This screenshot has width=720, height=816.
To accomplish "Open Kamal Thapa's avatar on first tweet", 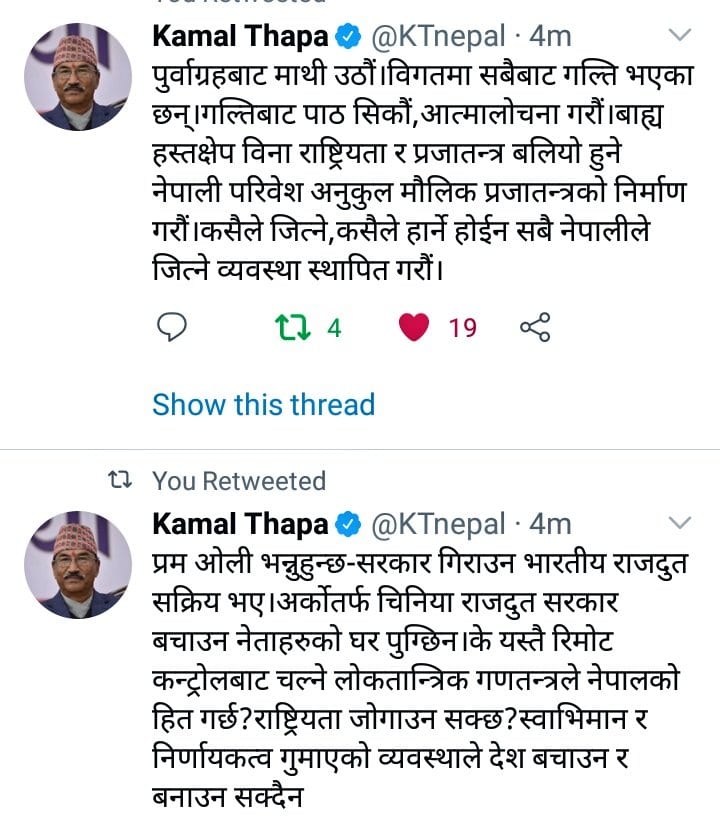I will tap(78, 76).
